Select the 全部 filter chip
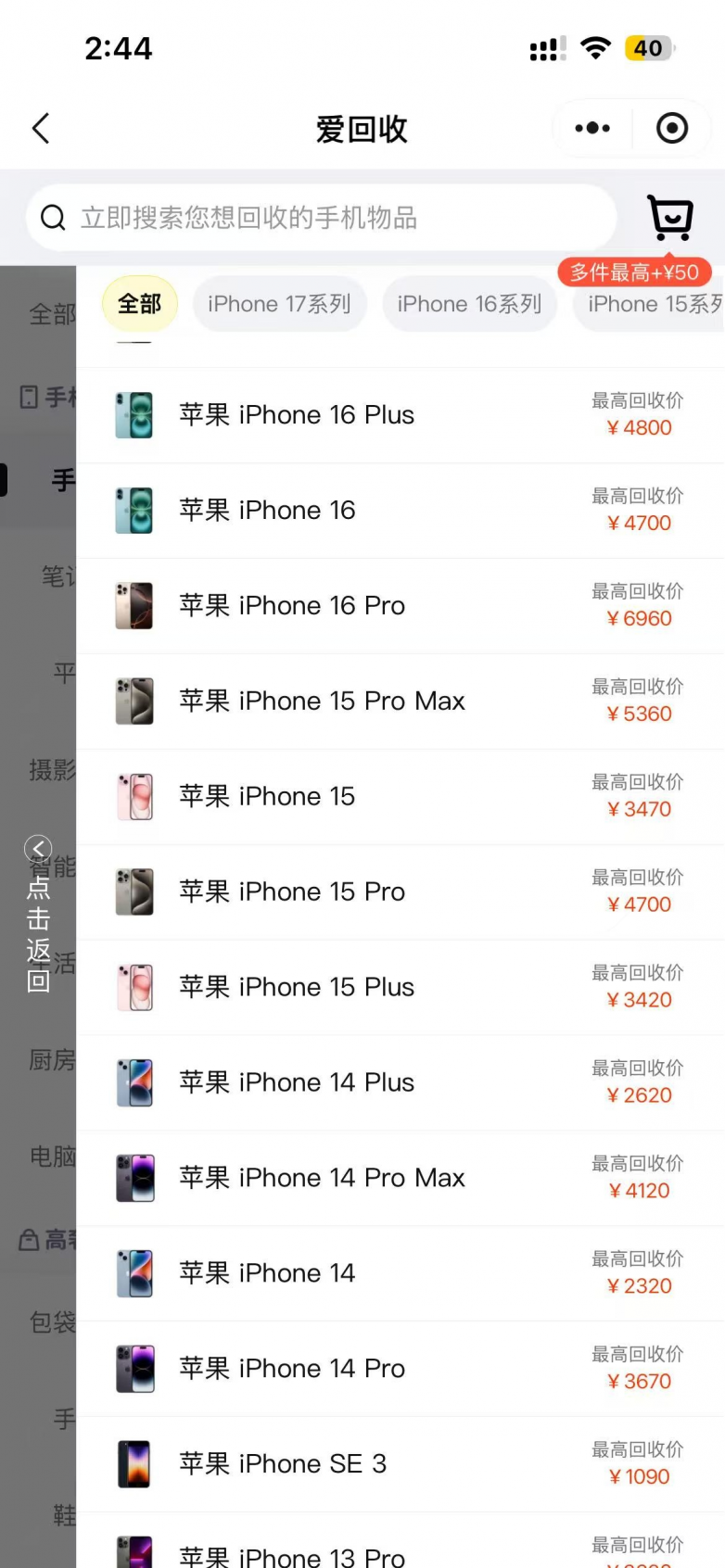This screenshot has height=1568, width=725. click(139, 304)
